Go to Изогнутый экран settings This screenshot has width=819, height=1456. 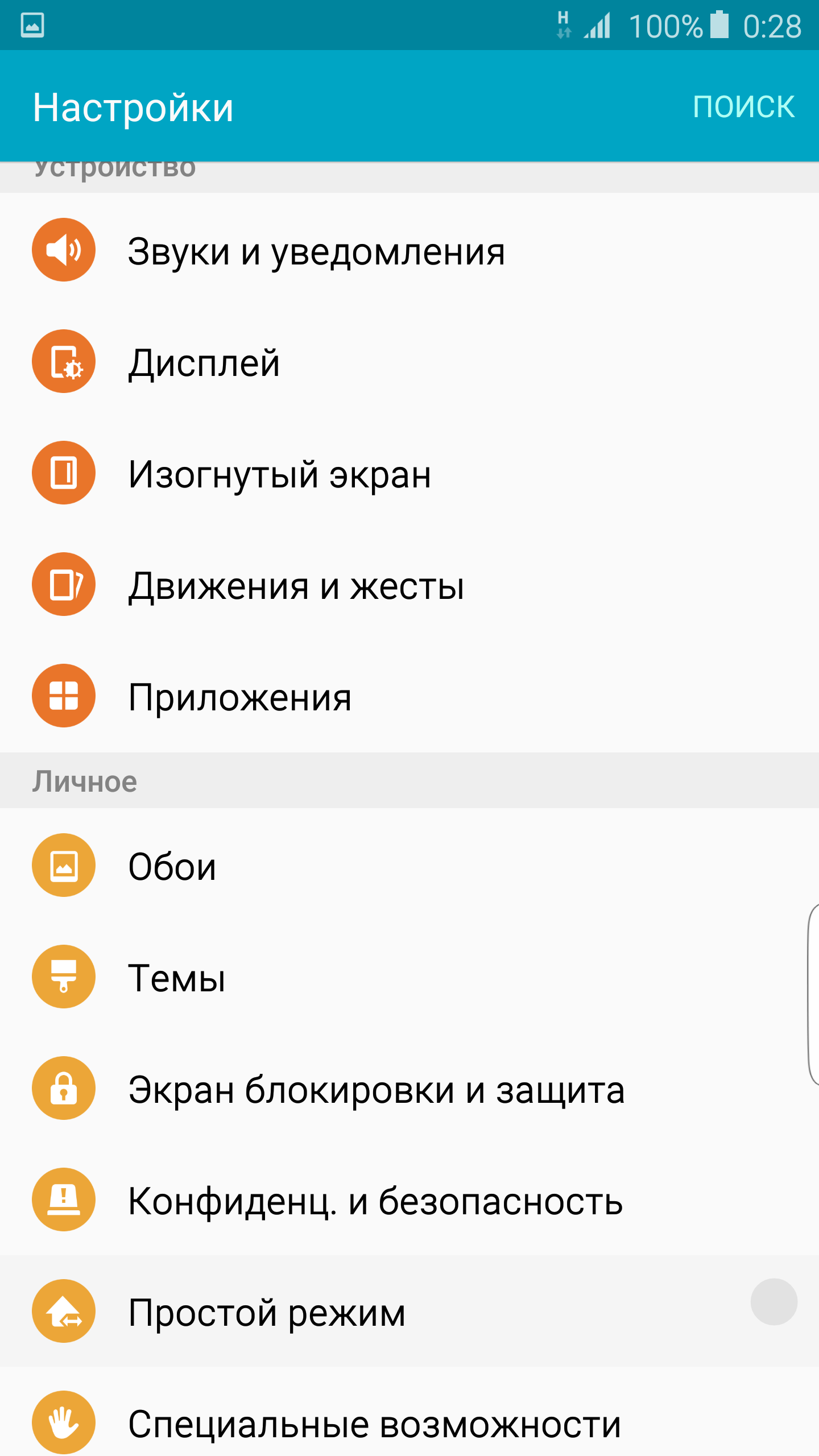coord(280,474)
